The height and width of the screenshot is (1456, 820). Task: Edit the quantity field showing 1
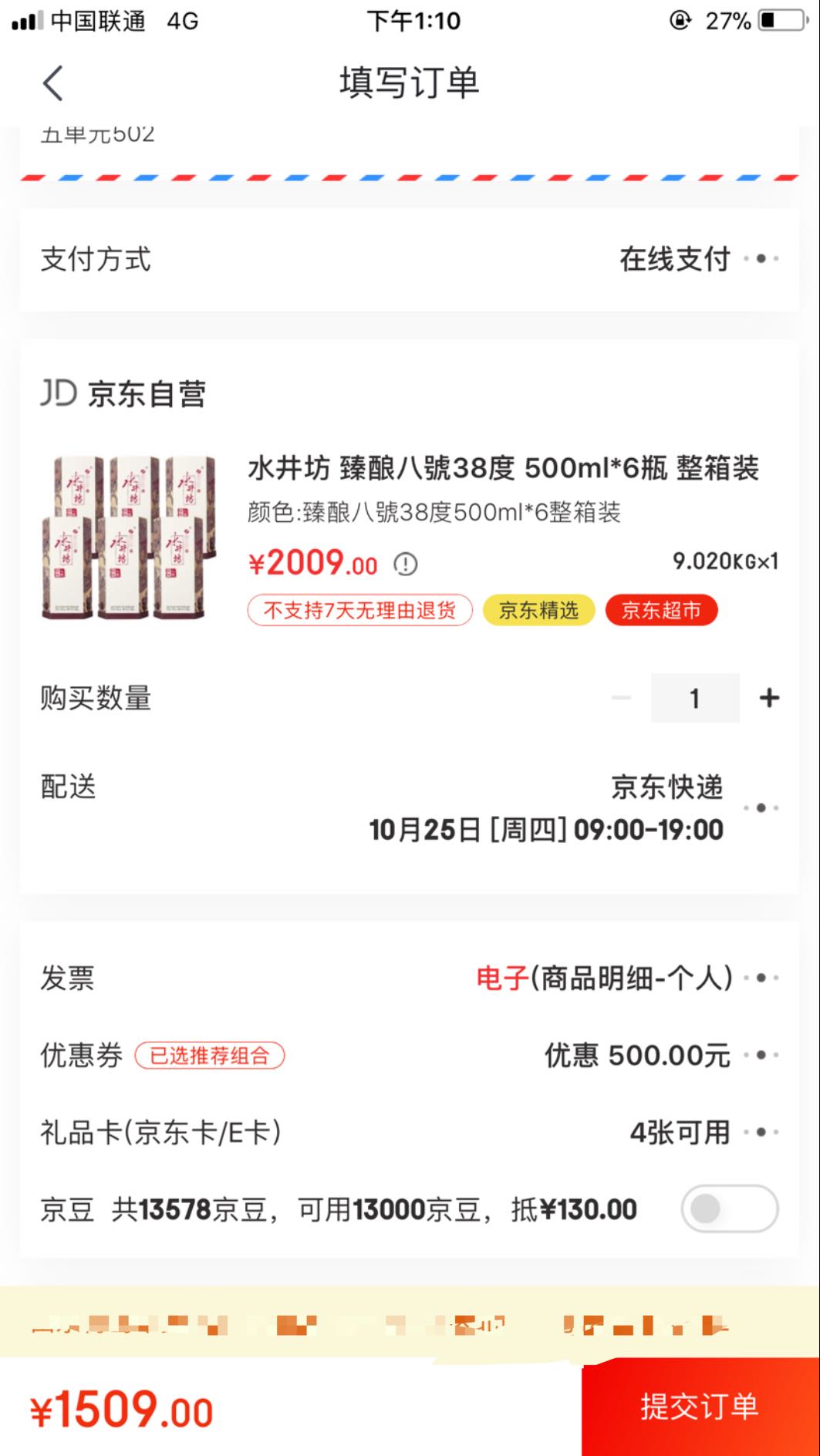[694, 698]
